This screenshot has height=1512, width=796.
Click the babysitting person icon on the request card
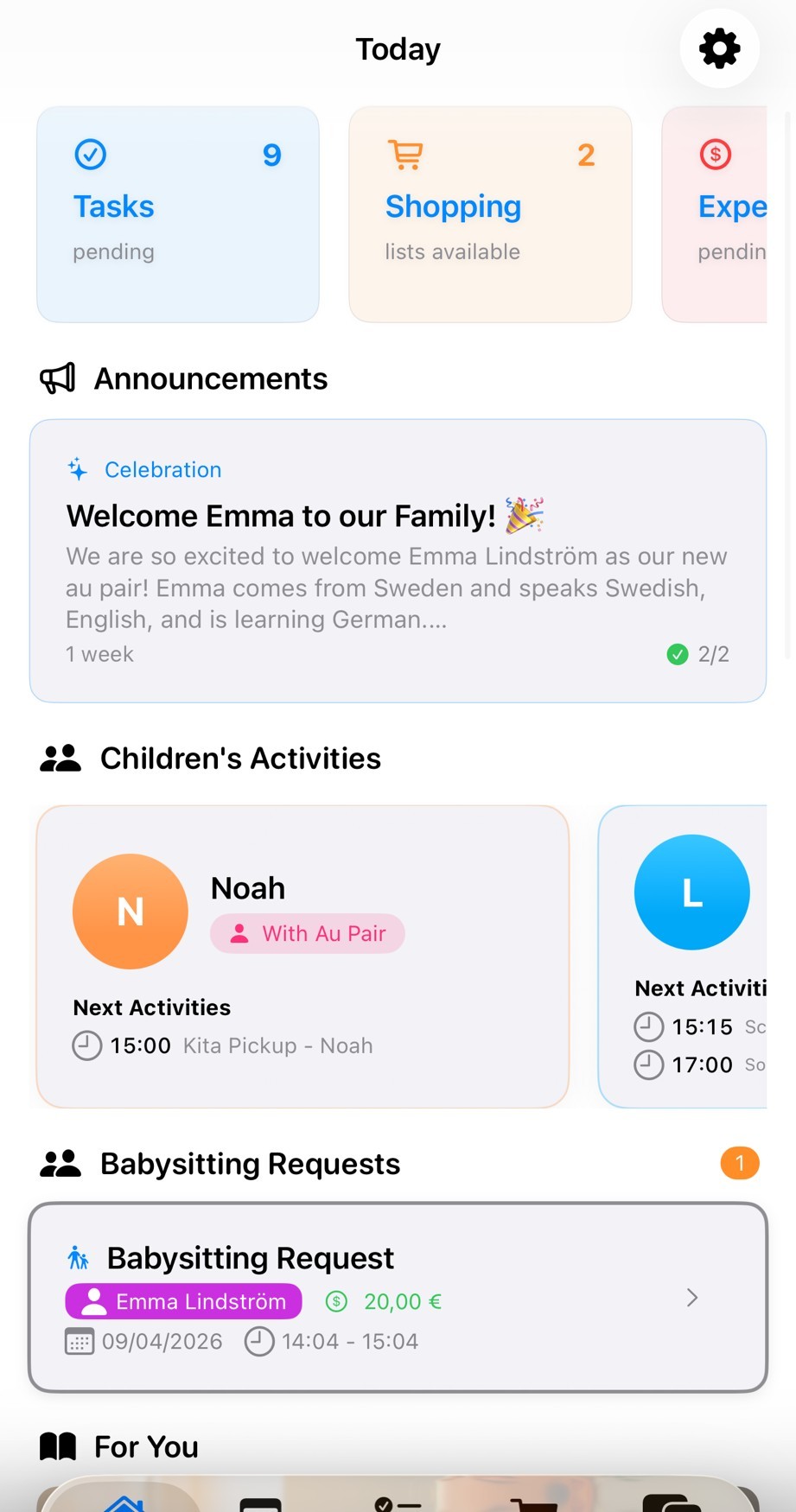click(79, 1257)
